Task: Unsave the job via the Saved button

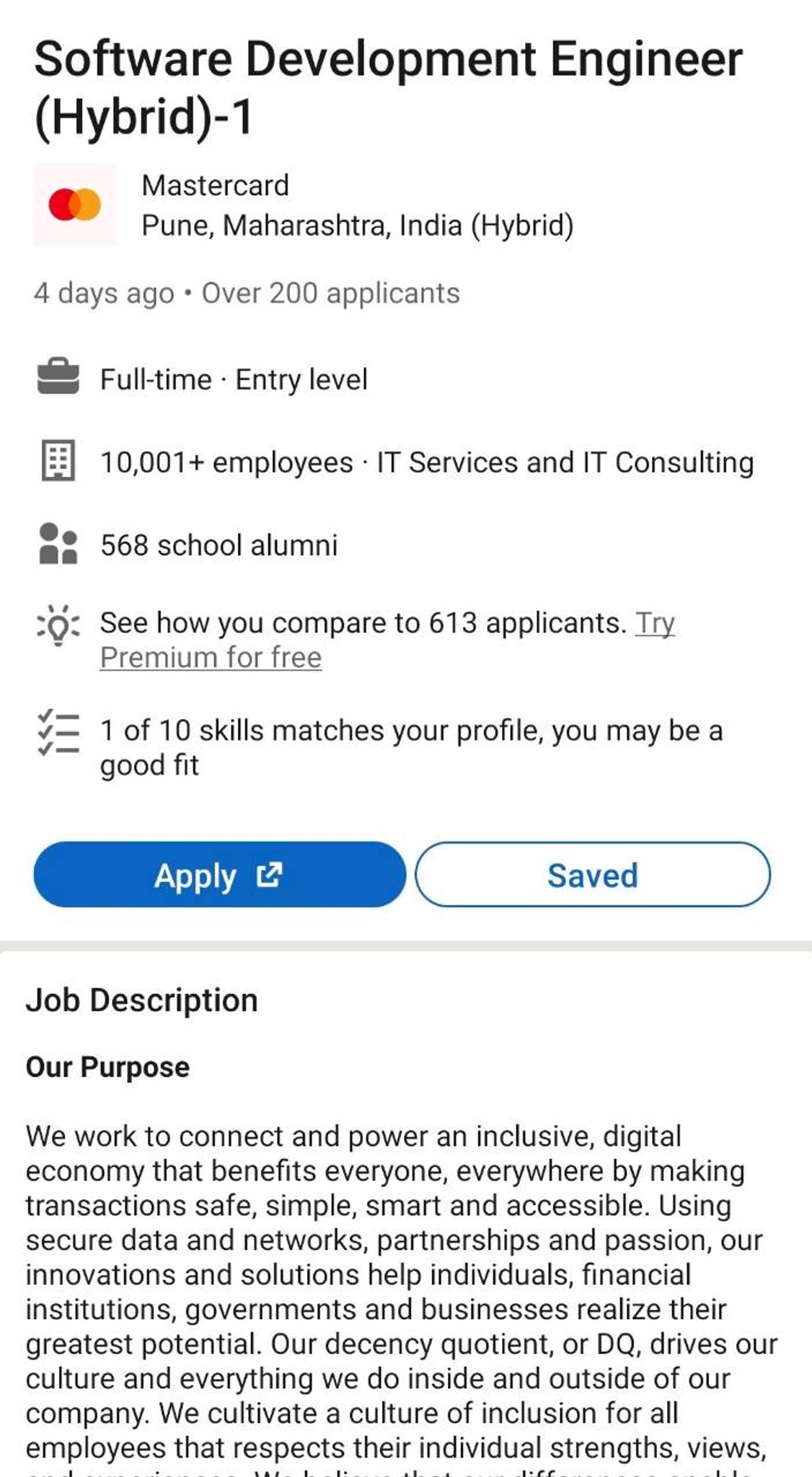Action: point(593,874)
